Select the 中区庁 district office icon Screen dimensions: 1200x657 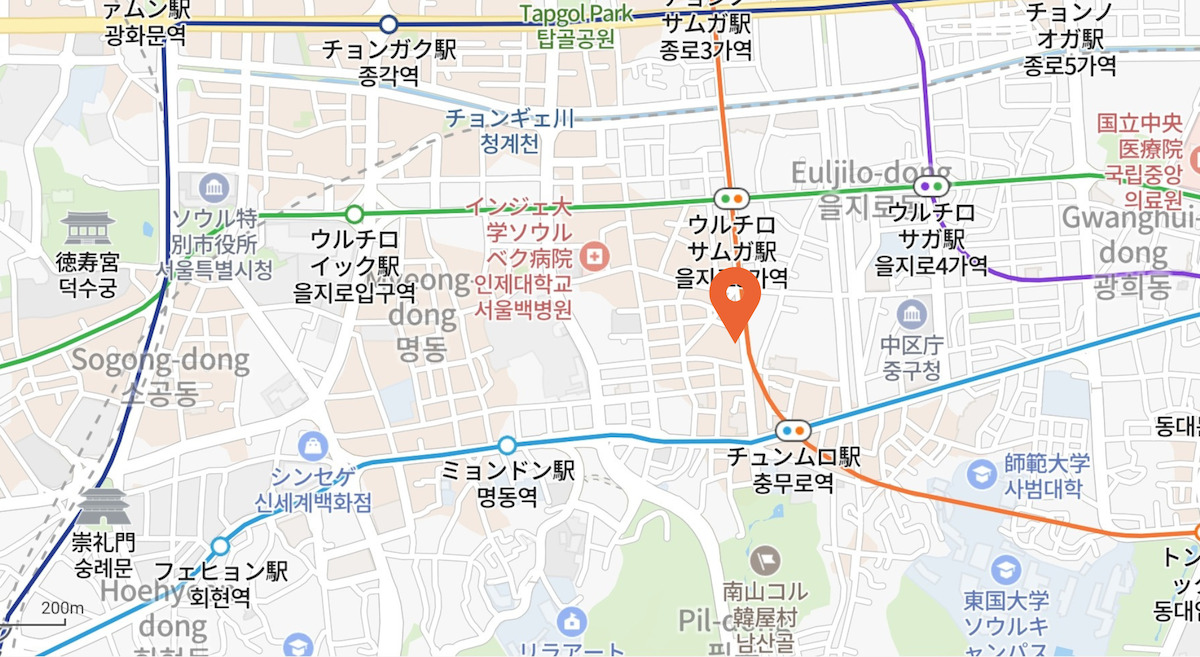pos(912,316)
